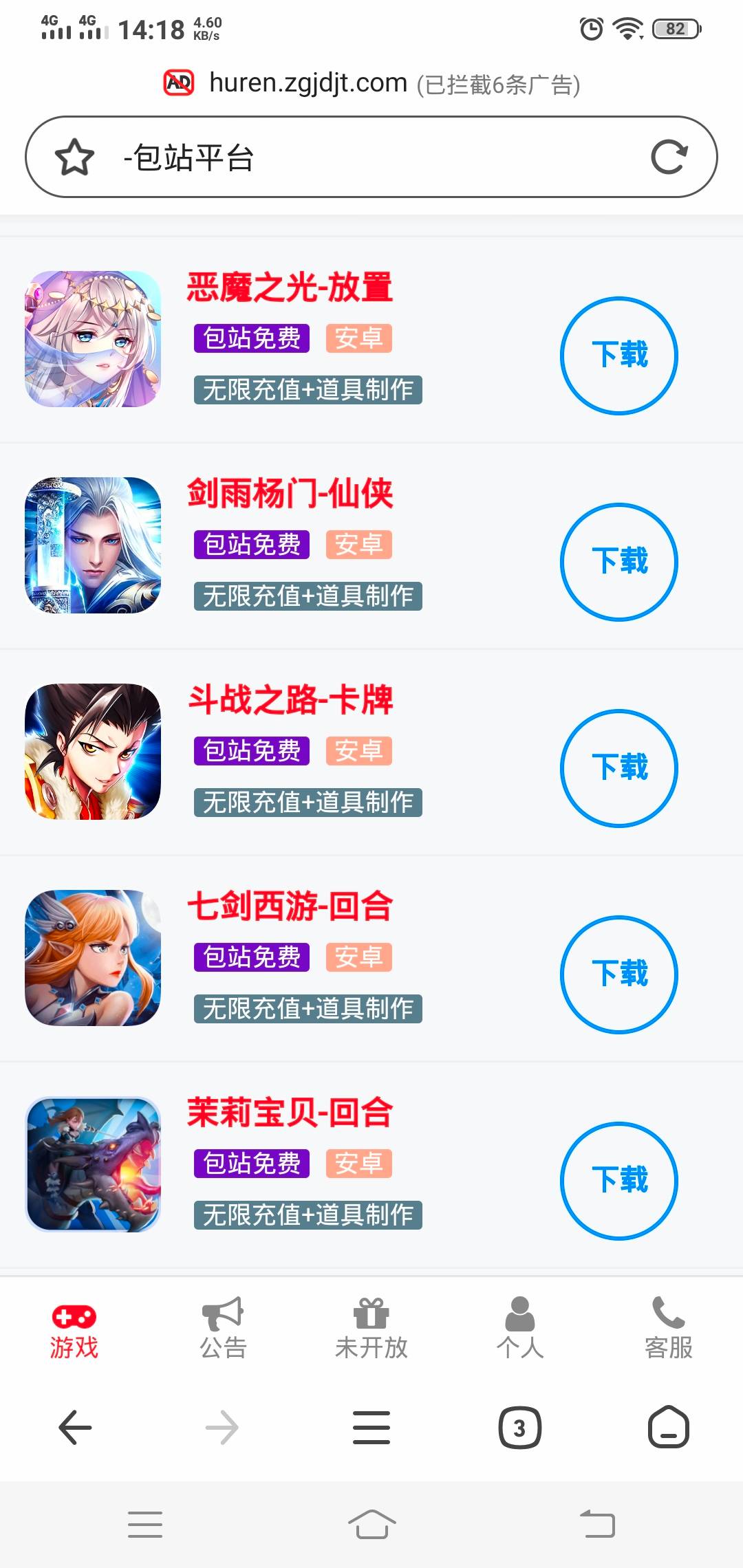Image resolution: width=743 pixels, height=1568 pixels.
Task: Download 七剑西游-回合
Action: (x=619, y=974)
